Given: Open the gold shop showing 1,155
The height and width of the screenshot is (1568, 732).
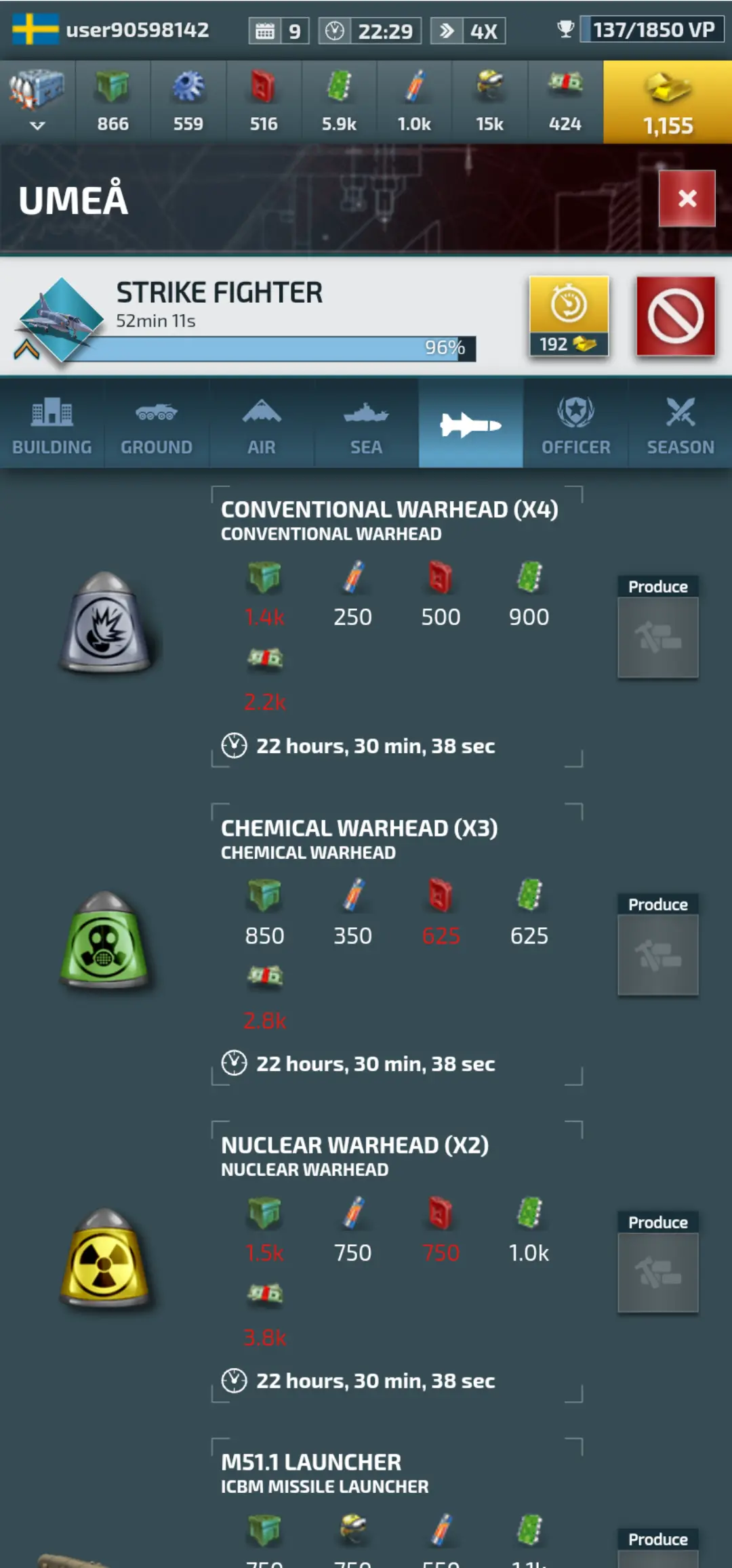Looking at the screenshot, I should [668, 102].
